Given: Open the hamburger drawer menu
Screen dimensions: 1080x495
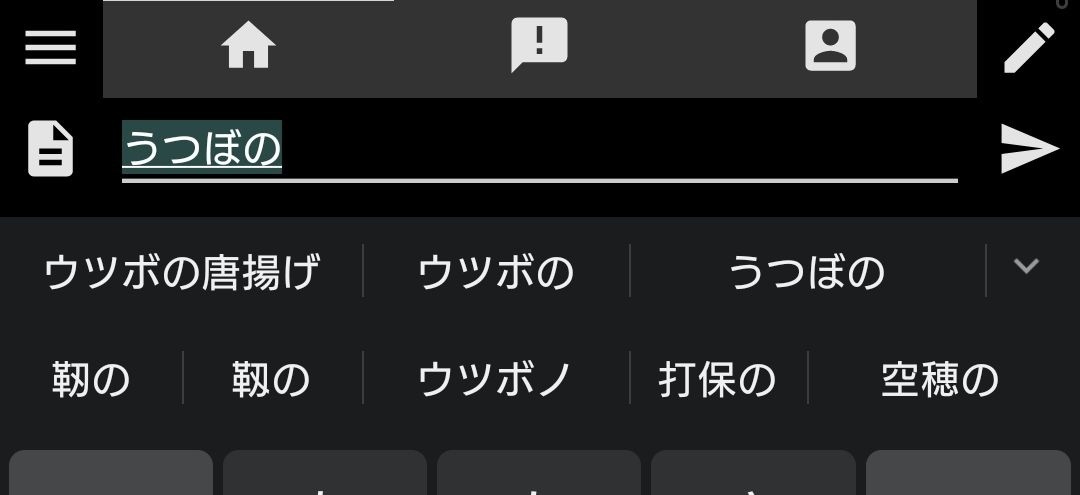Looking at the screenshot, I should click(50, 47).
